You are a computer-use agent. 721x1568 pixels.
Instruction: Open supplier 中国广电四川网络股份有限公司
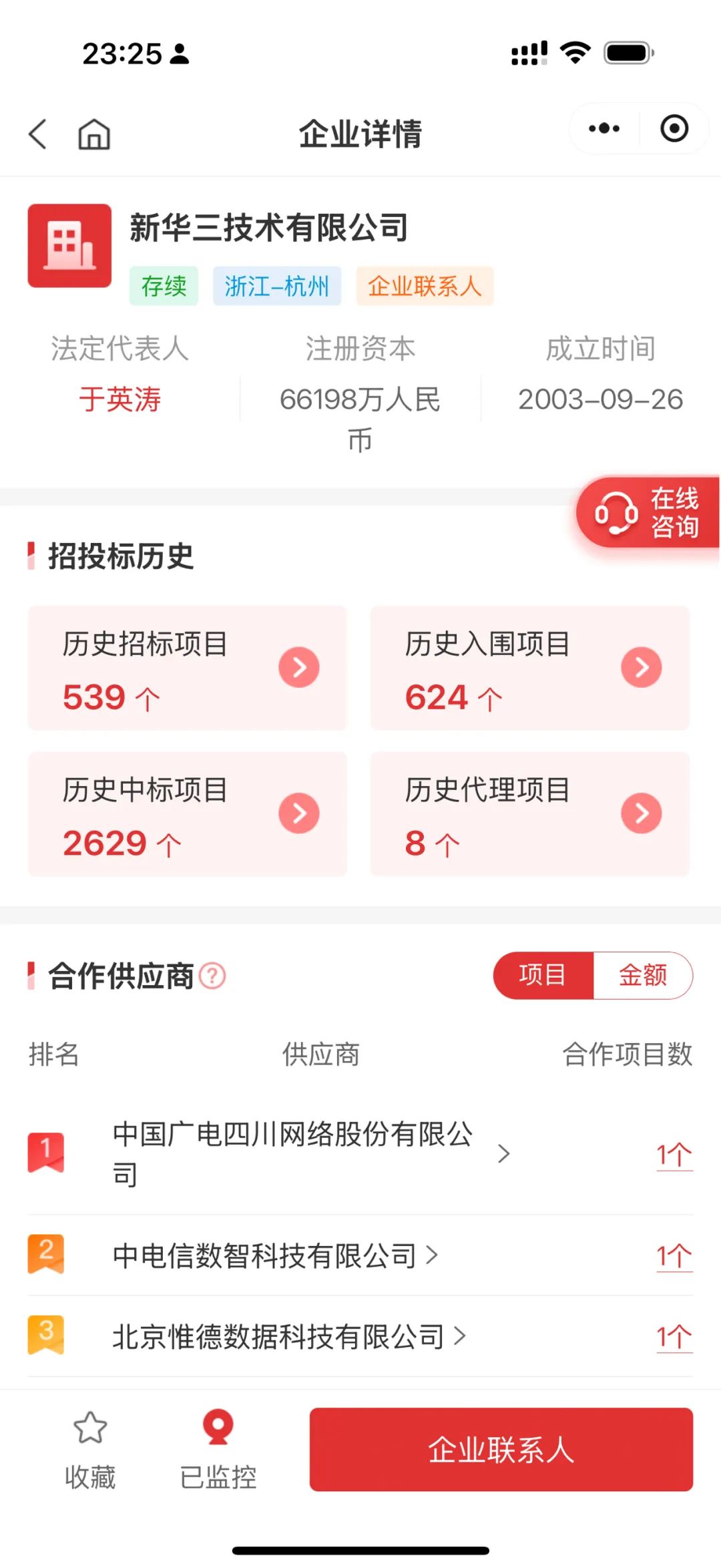pyautogui.click(x=294, y=1153)
